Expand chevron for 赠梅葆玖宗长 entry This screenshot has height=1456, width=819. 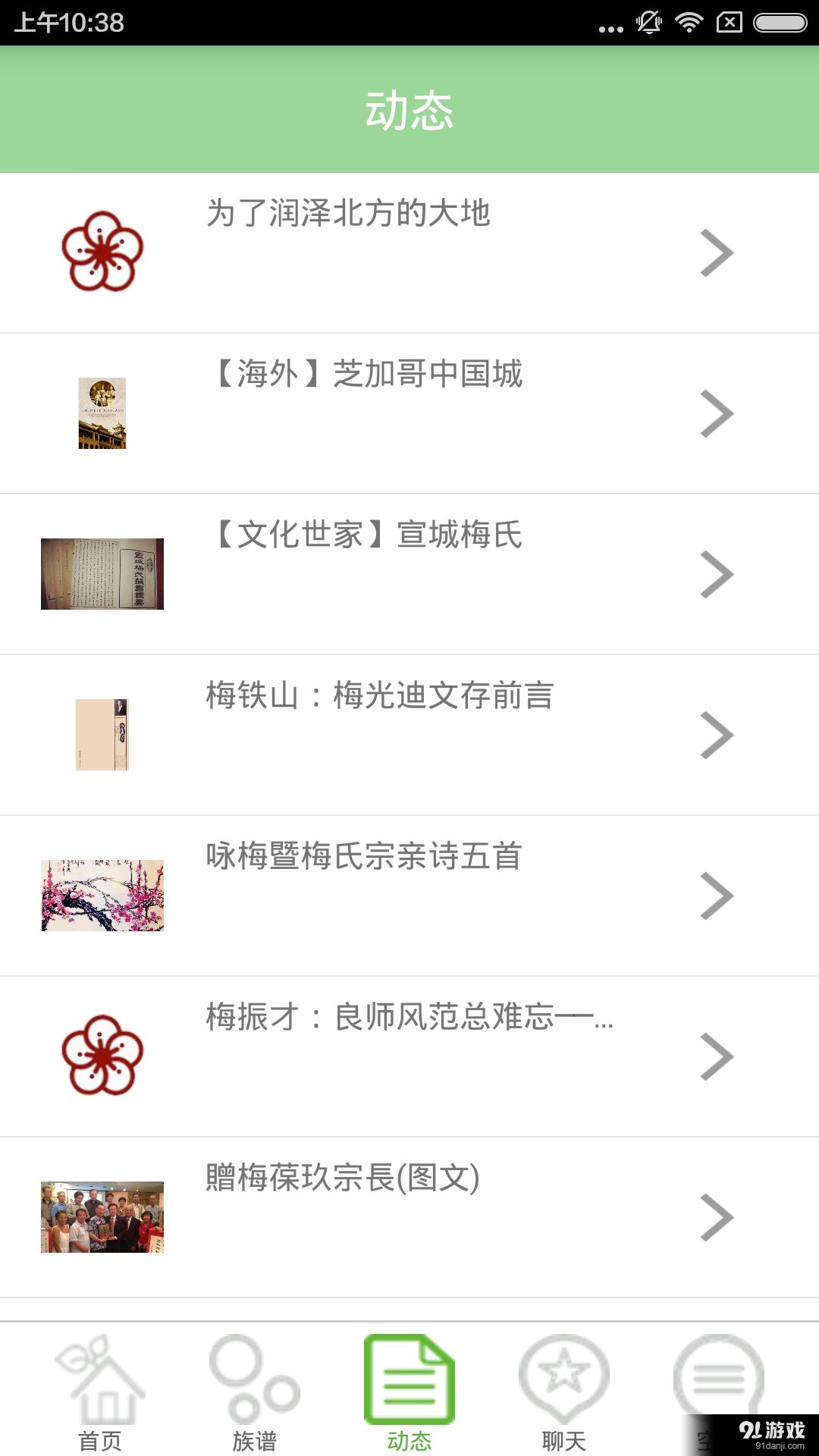[x=715, y=1218]
